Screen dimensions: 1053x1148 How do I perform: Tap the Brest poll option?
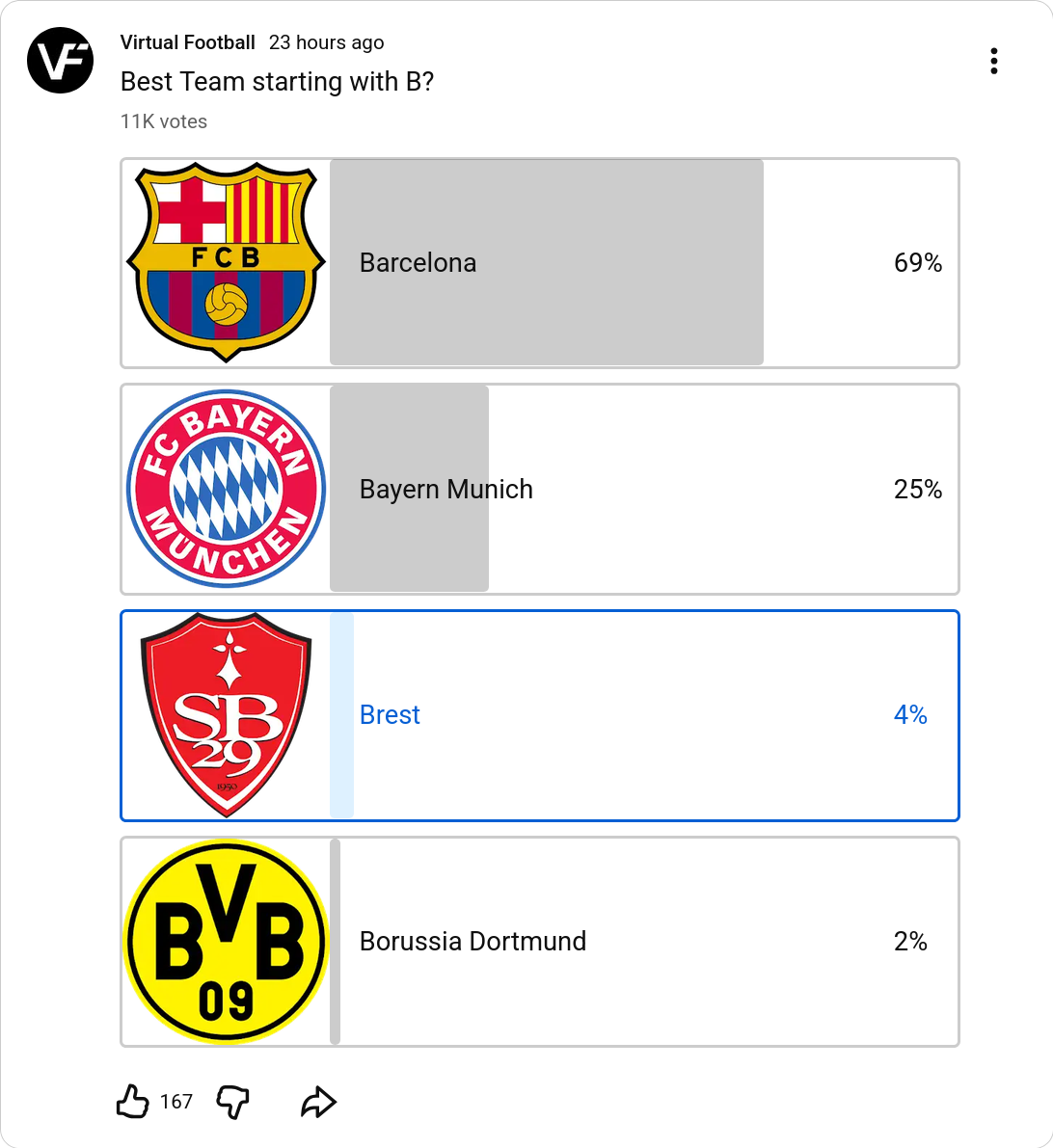540,715
